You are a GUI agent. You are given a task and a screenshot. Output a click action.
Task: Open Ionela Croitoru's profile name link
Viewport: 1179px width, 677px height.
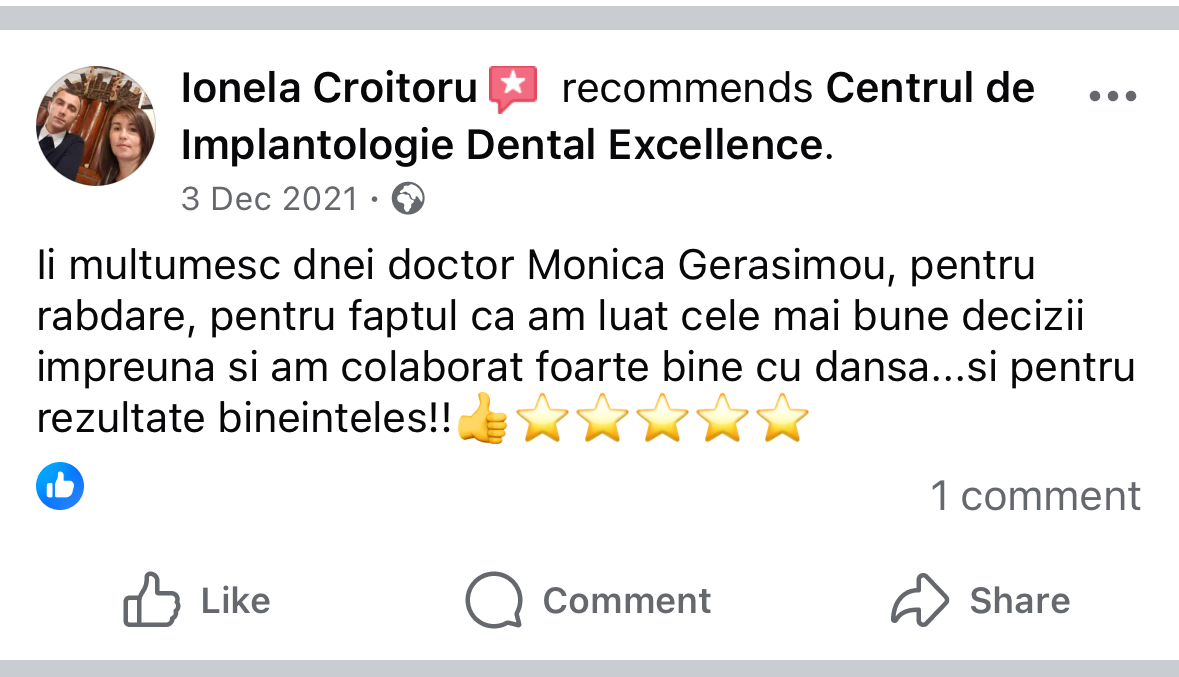tap(329, 89)
